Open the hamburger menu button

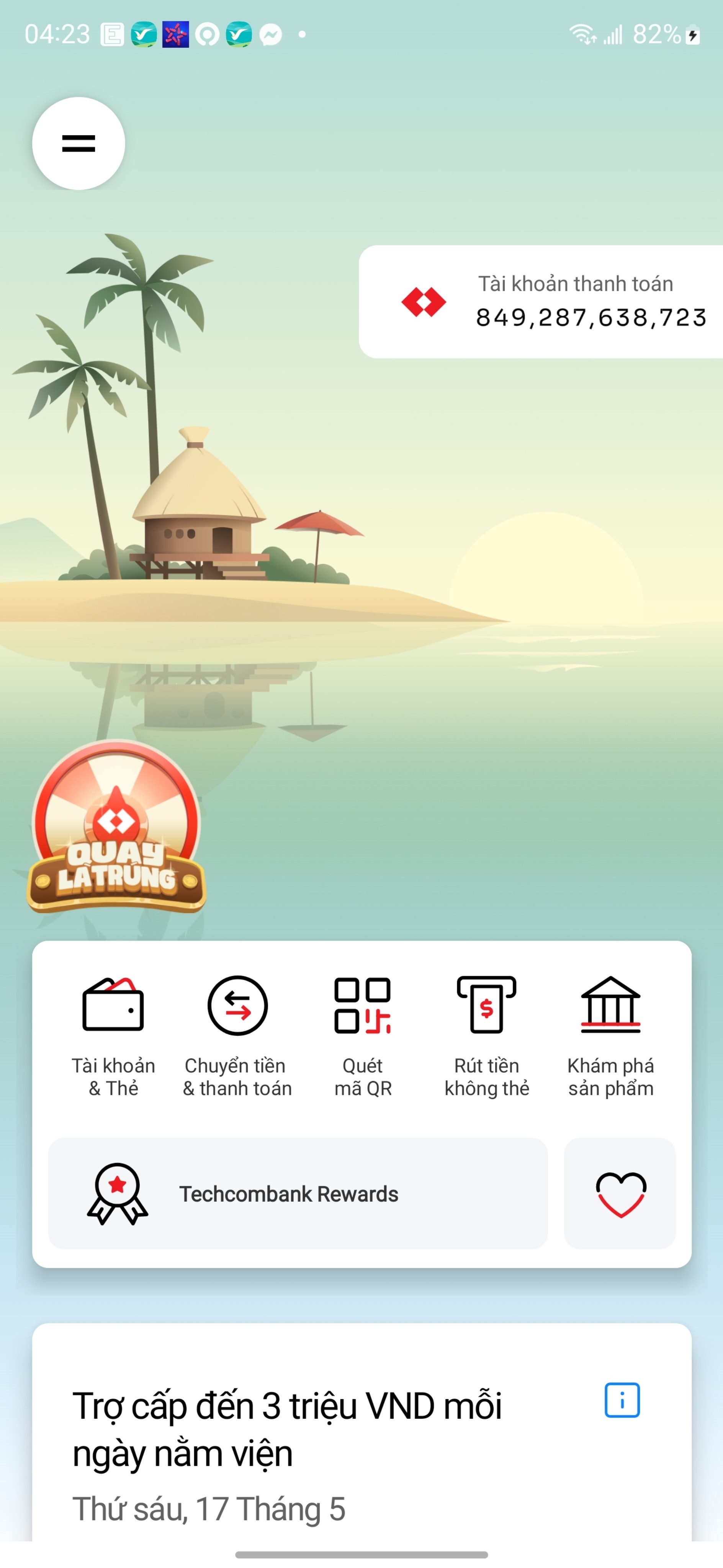coord(79,144)
